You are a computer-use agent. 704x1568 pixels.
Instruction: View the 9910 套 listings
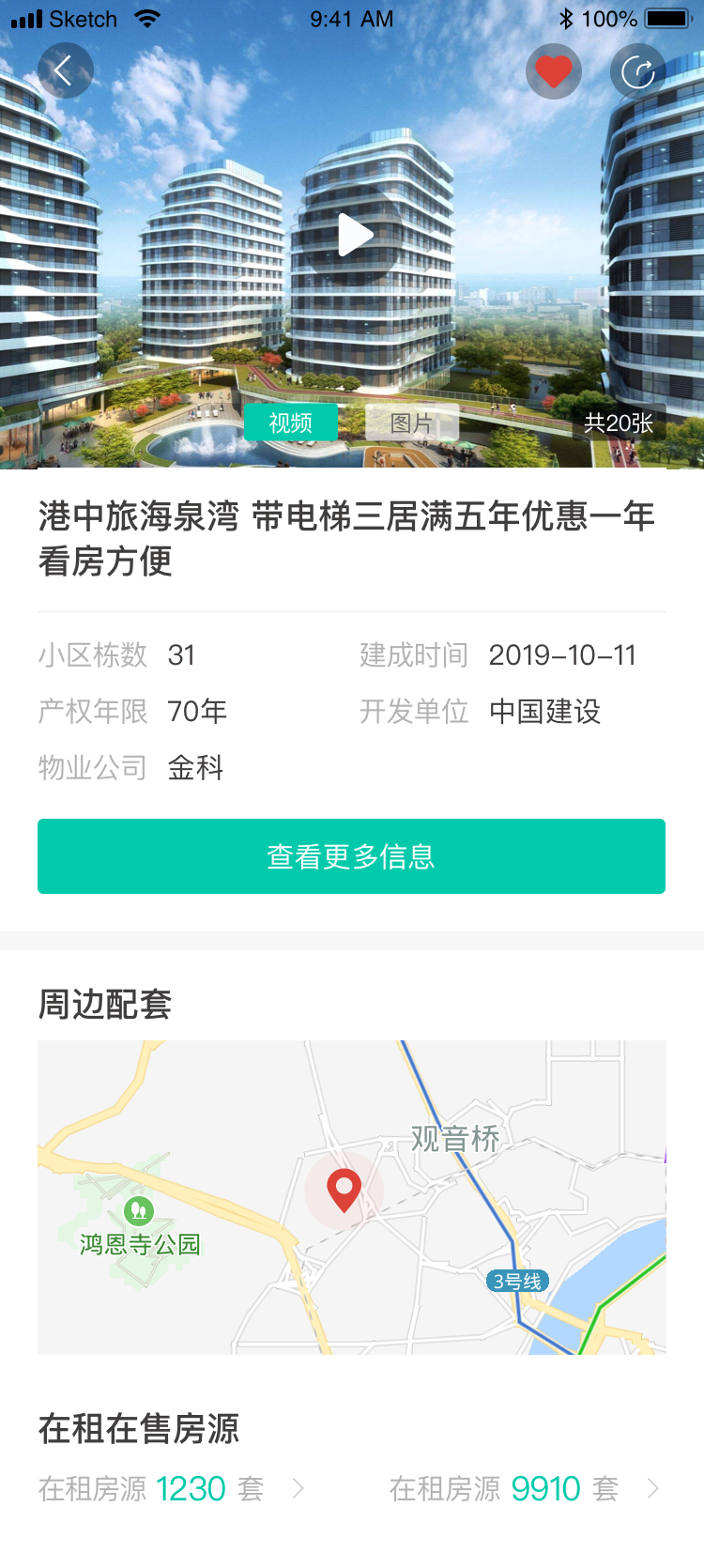coord(524,1488)
